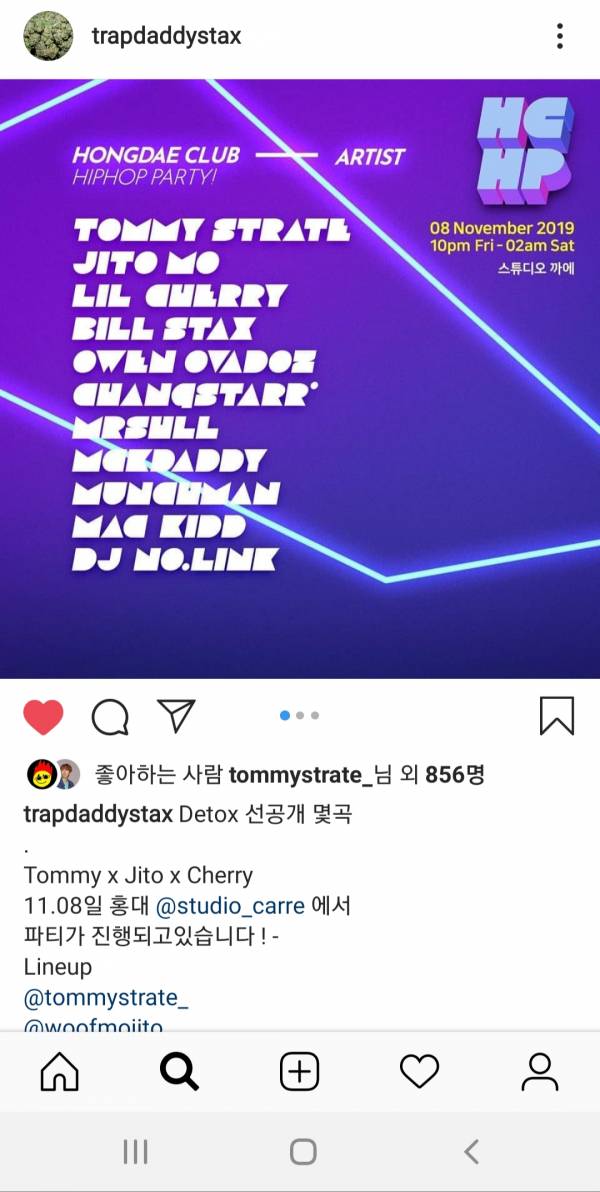Open the Hongdae Club party poster
Viewport: 600px width, 1192px height.
coord(300,378)
